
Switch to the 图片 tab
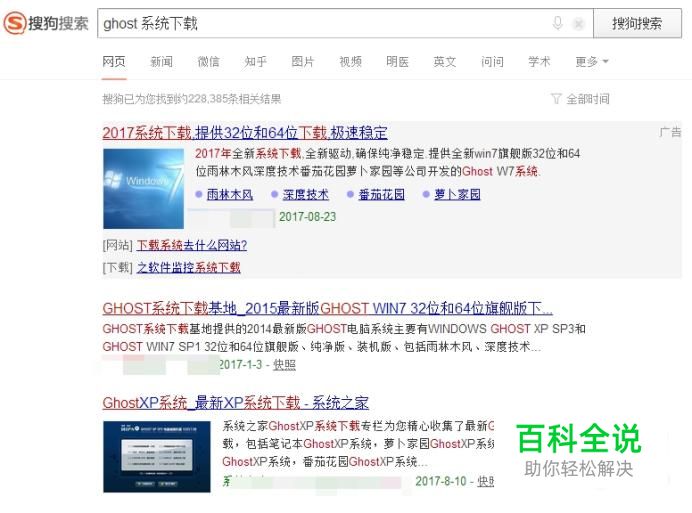pyautogui.click(x=302, y=62)
